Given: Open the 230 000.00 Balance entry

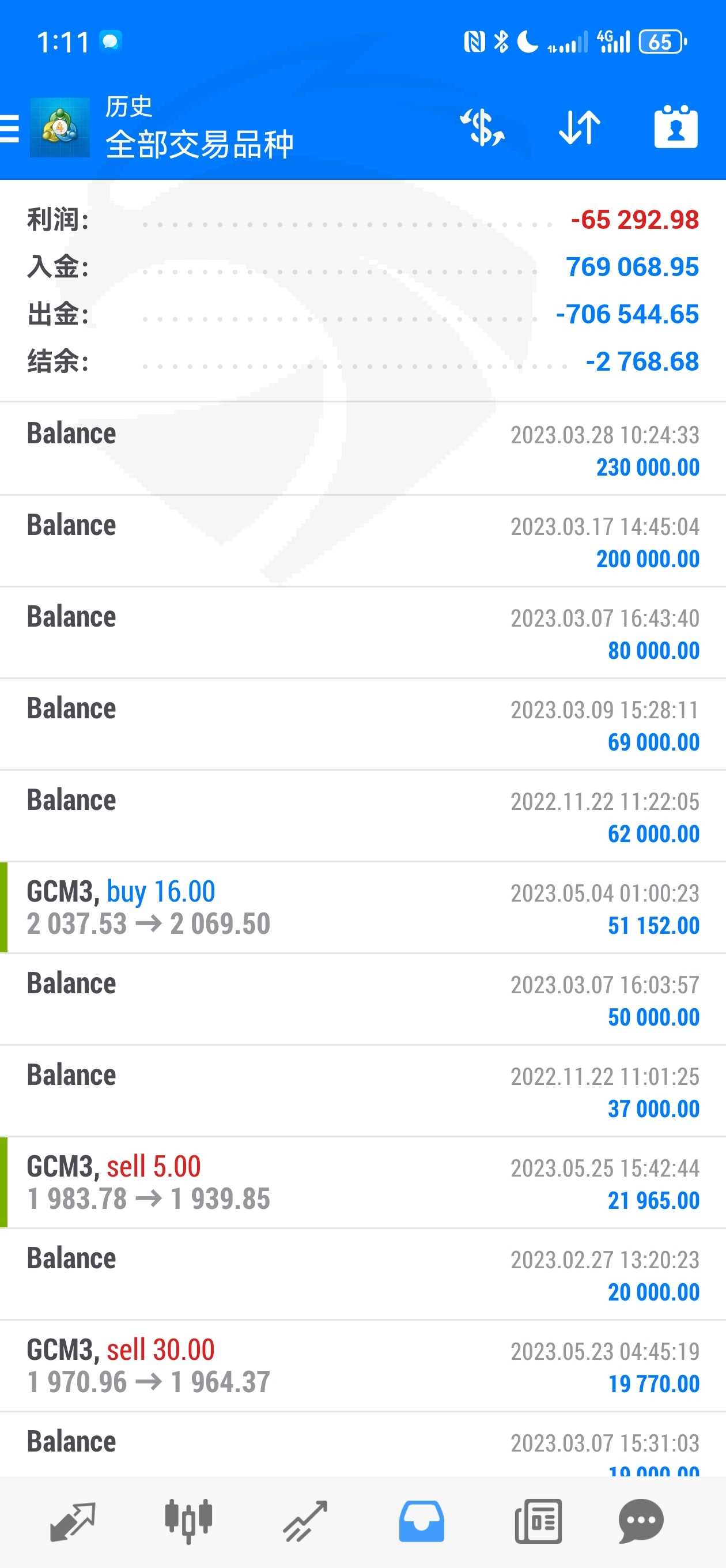Looking at the screenshot, I should (362, 449).
